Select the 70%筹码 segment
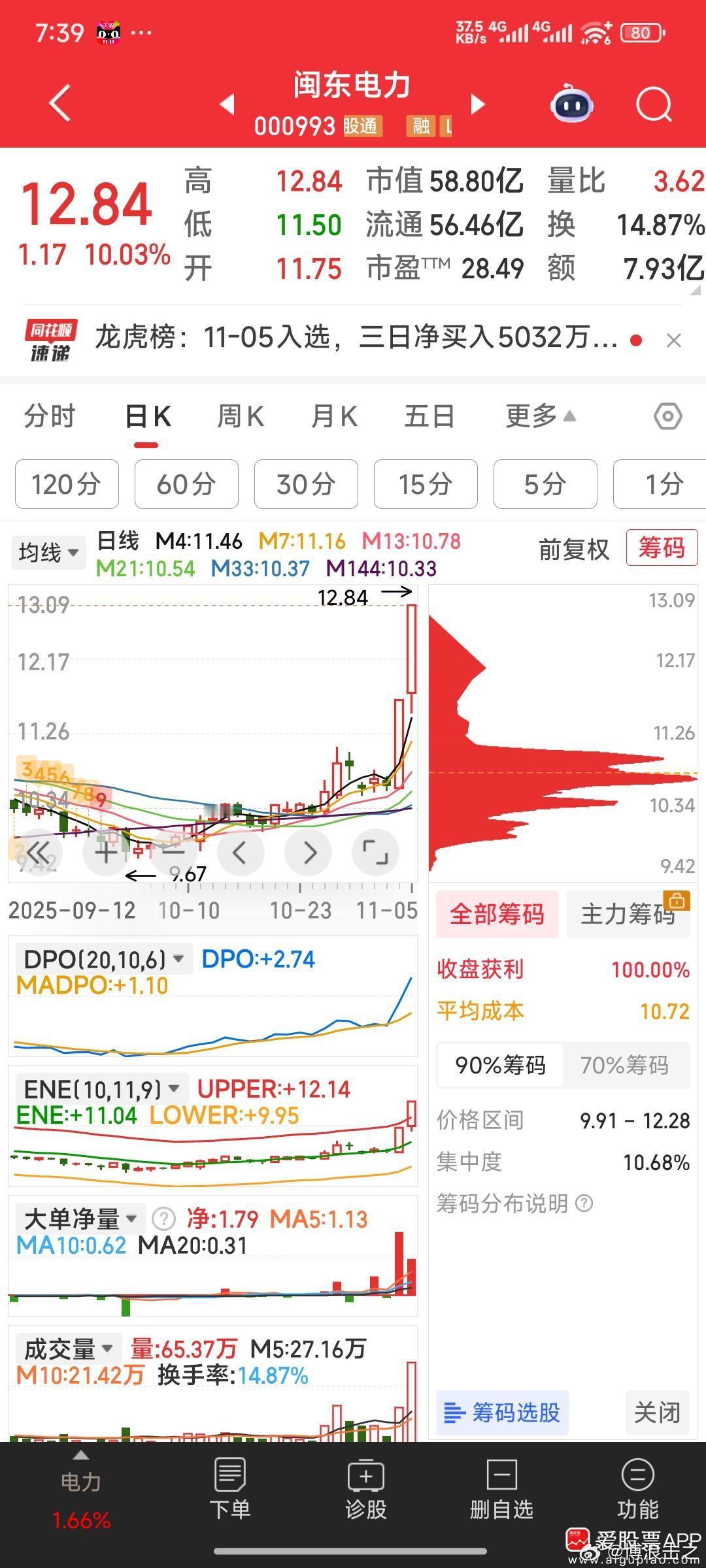706x1568 pixels. tap(624, 1066)
